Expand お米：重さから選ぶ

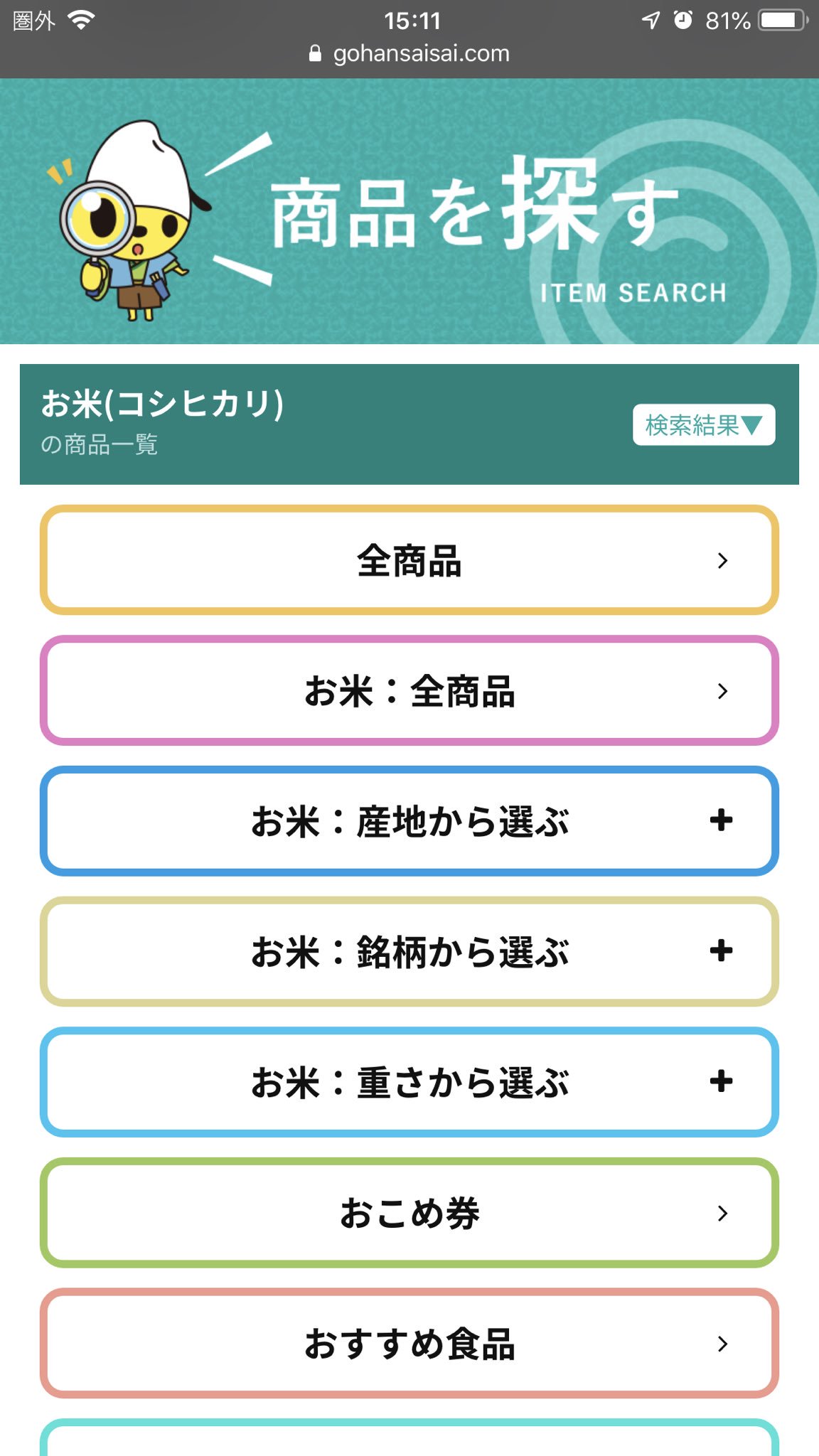coord(409,1082)
